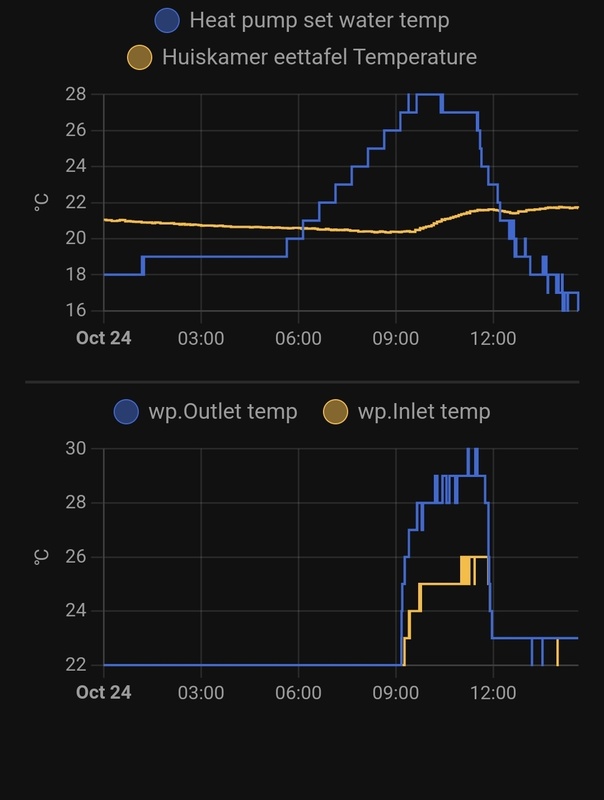Toggle the Heat pump set water temp series
Screen dimensions: 604x800
(x=303, y=20)
